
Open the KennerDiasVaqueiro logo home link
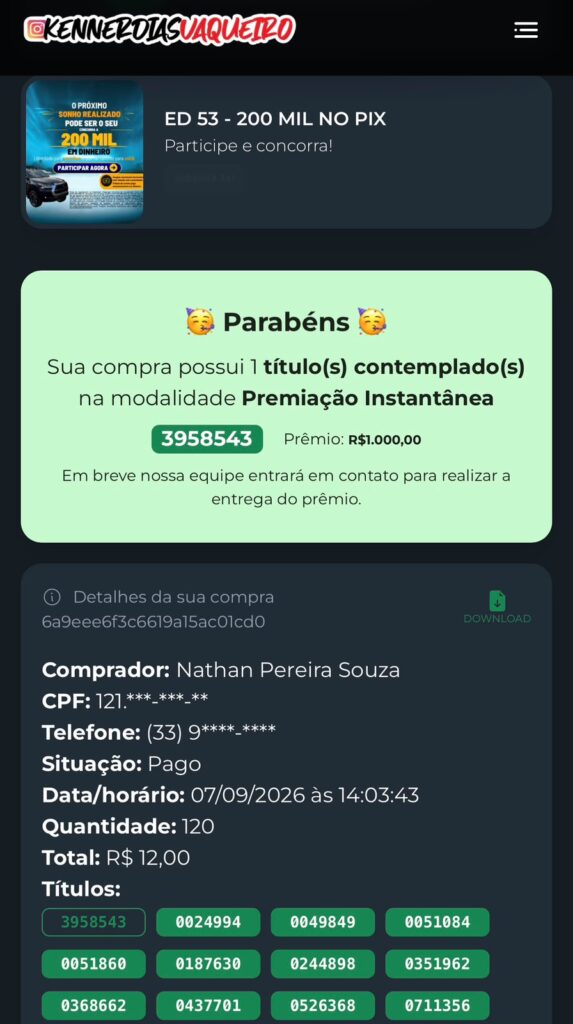click(x=160, y=30)
